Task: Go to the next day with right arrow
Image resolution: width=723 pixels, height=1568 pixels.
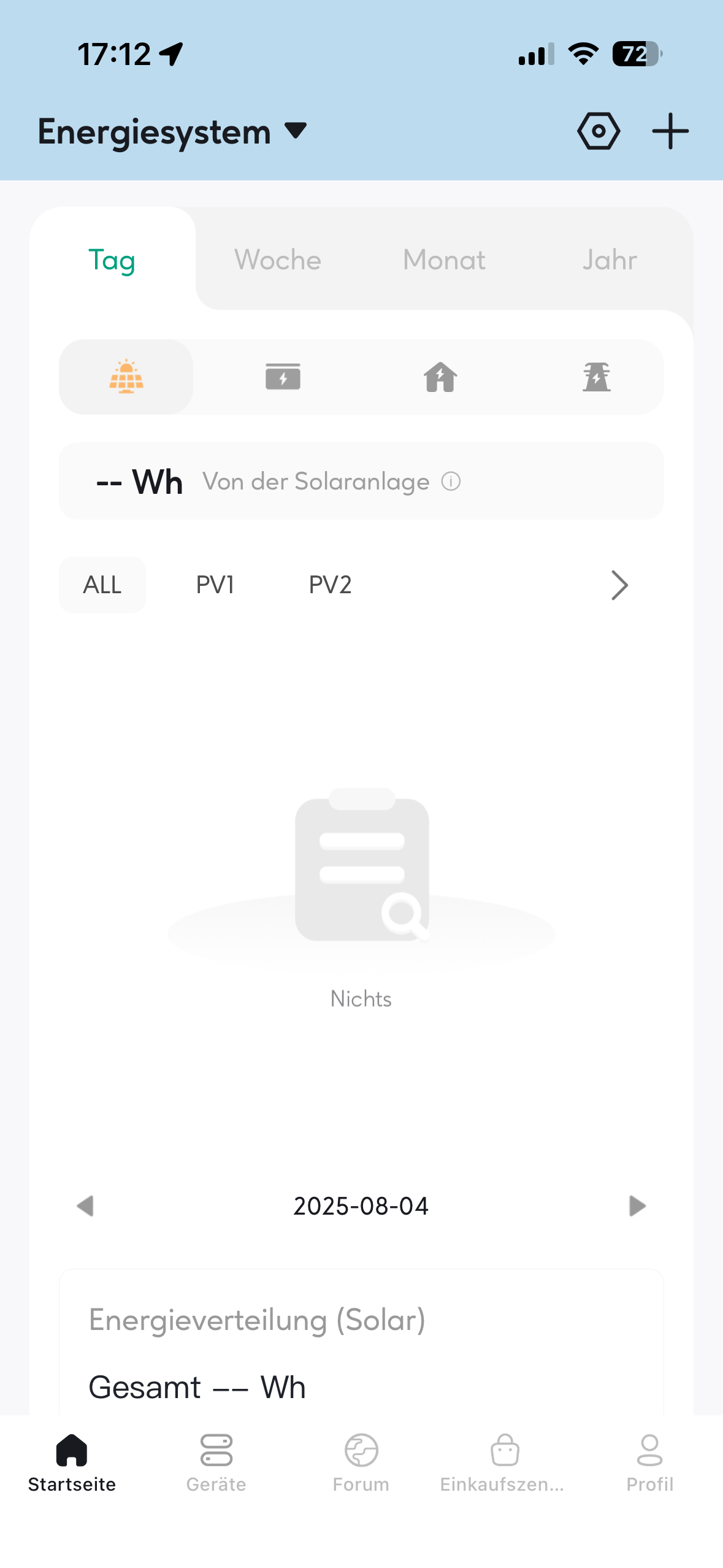Action: (x=637, y=1205)
